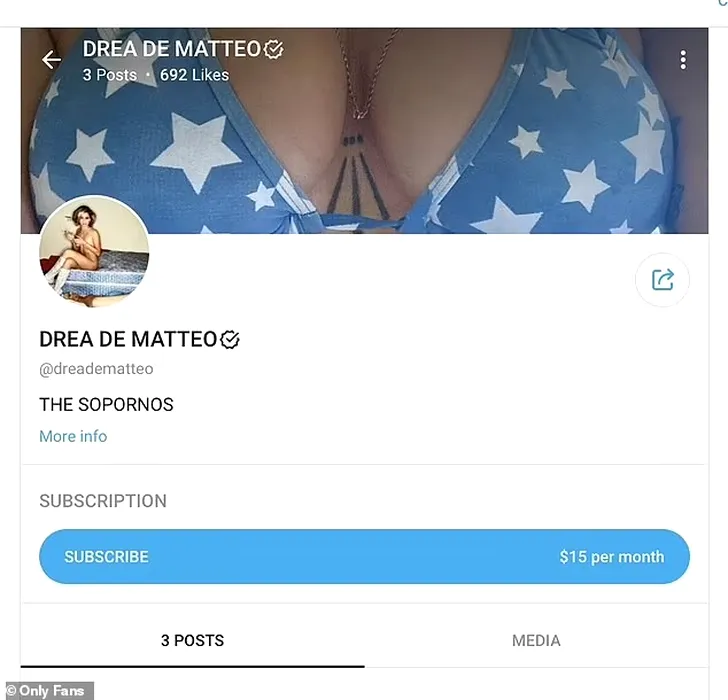Image resolution: width=728 pixels, height=700 pixels.
Task: Switch to the Media tab
Action: coord(536,640)
